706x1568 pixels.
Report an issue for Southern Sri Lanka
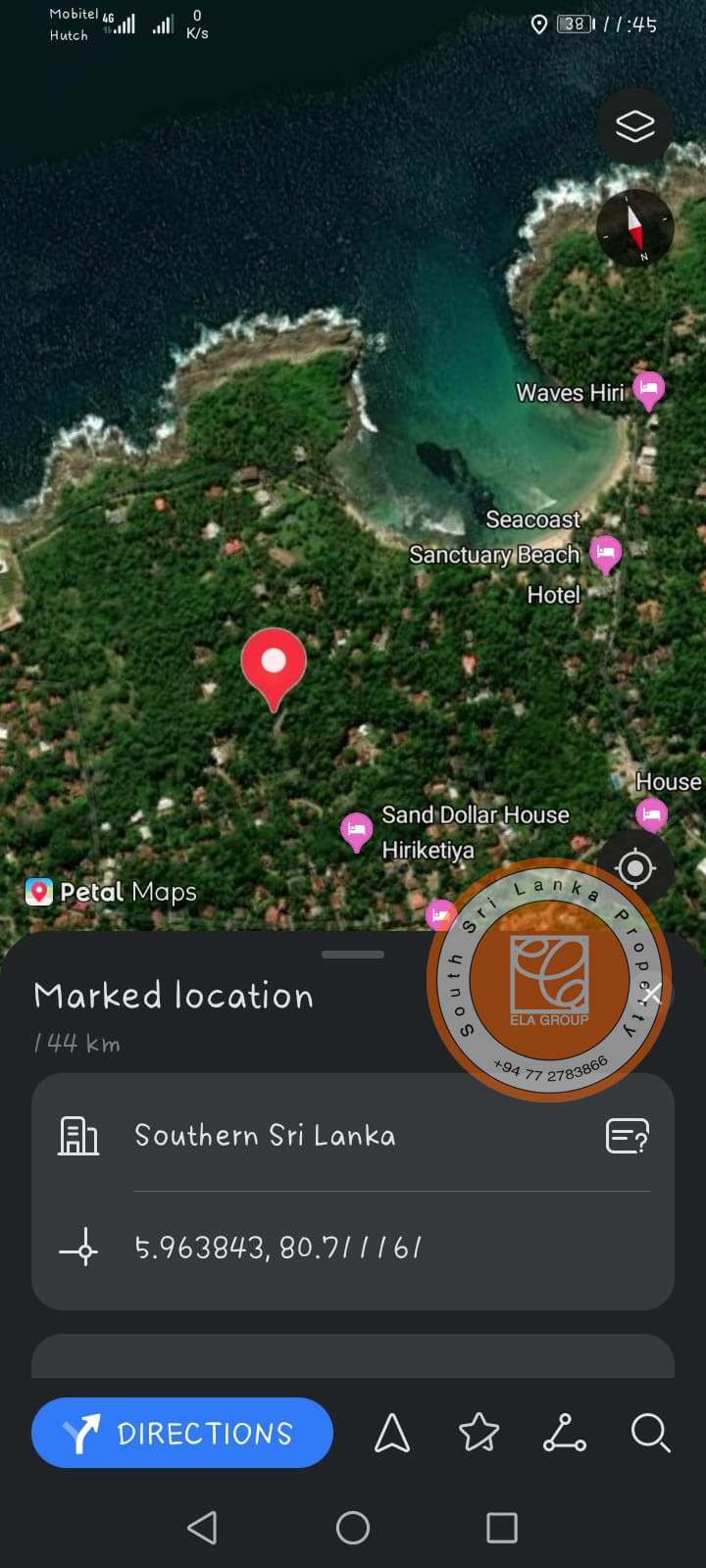tap(628, 1136)
